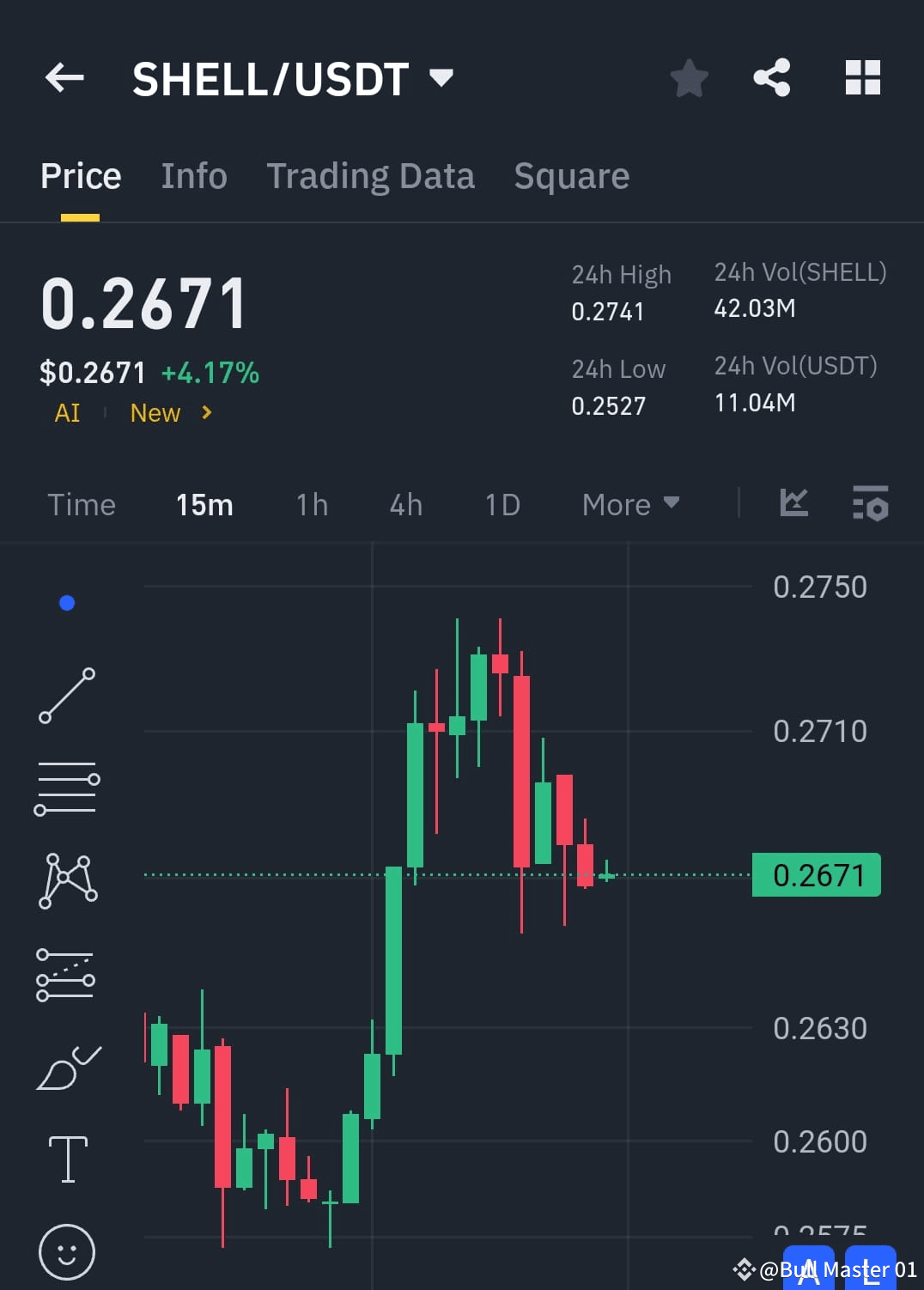Select the horizontal lines drawing tool
The image size is (924, 1290).
68,788
